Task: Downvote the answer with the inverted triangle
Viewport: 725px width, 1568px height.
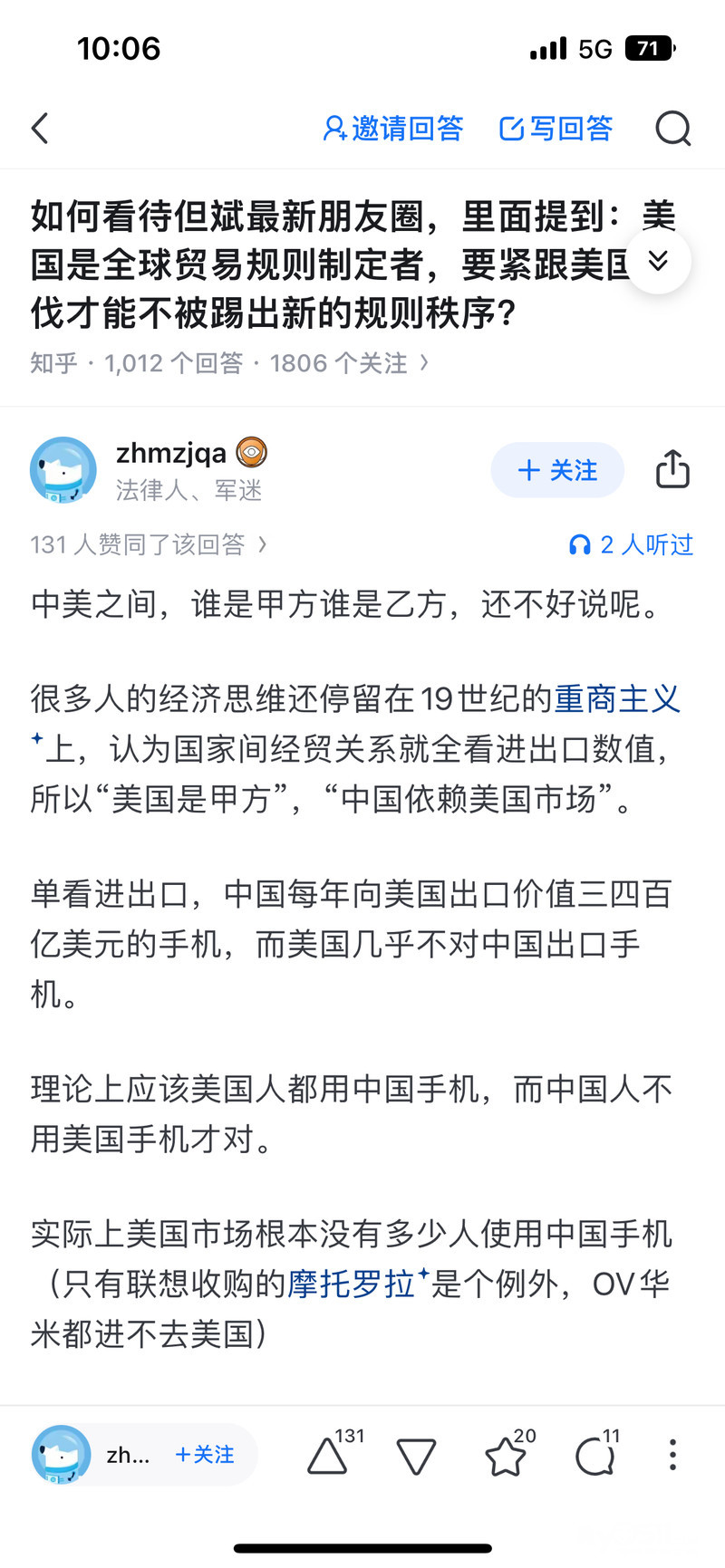Action: click(x=416, y=1457)
